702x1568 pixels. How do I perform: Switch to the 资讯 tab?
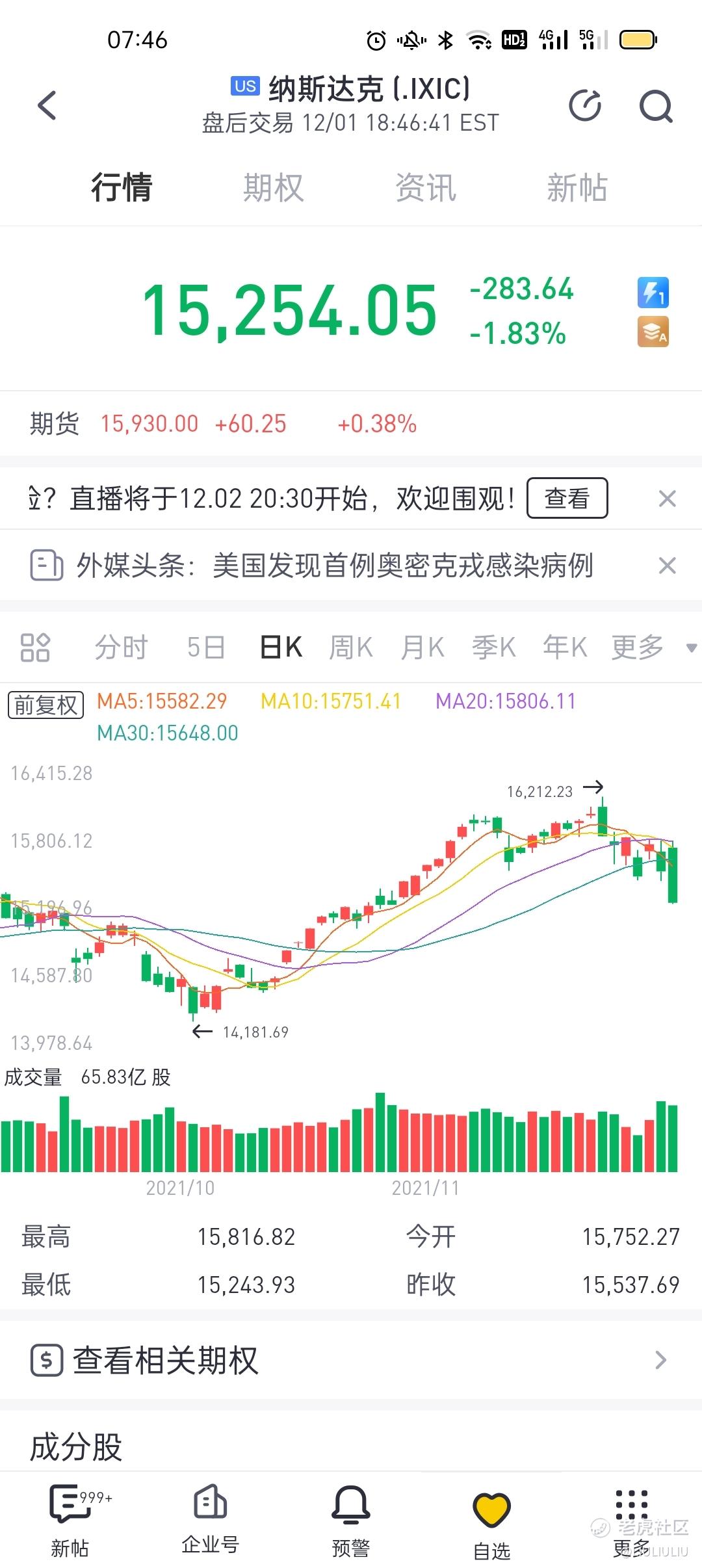tap(426, 188)
